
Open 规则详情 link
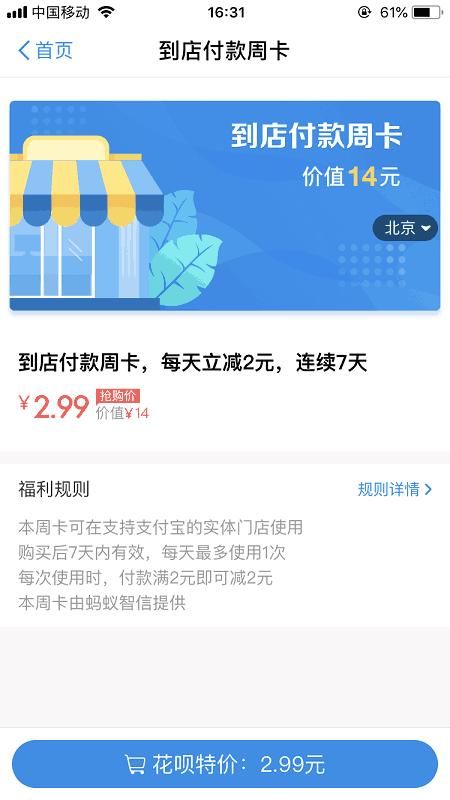[x=395, y=489]
